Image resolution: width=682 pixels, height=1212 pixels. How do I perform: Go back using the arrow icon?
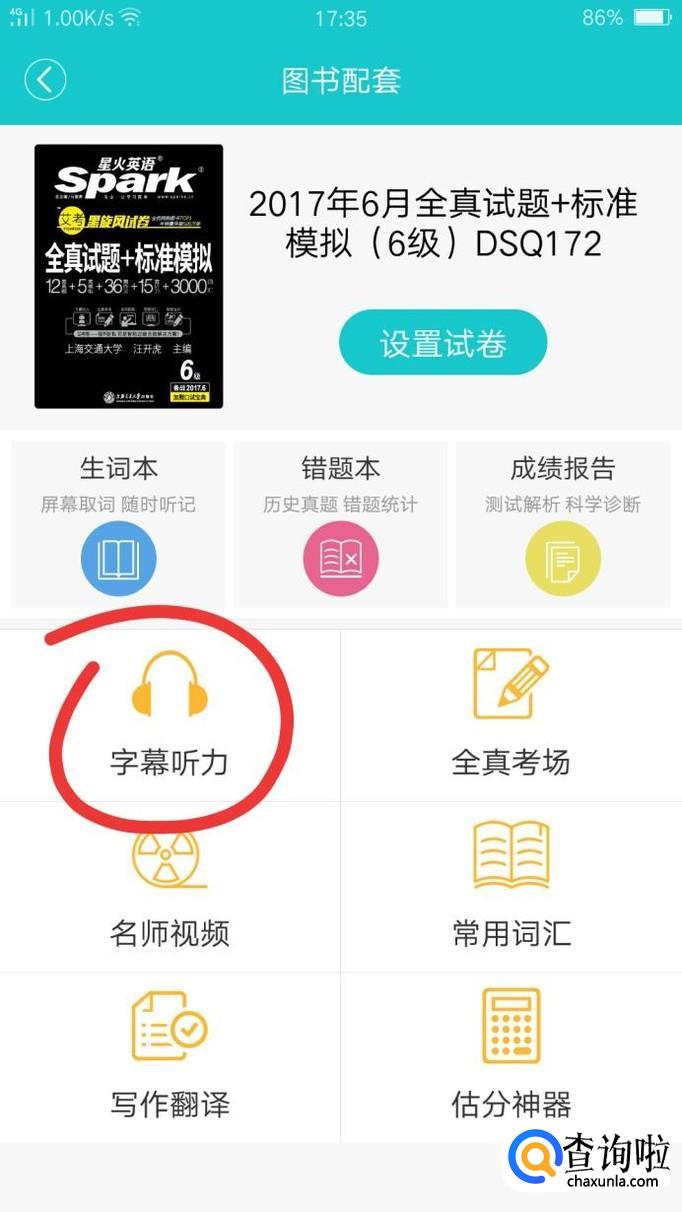point(46,80)
